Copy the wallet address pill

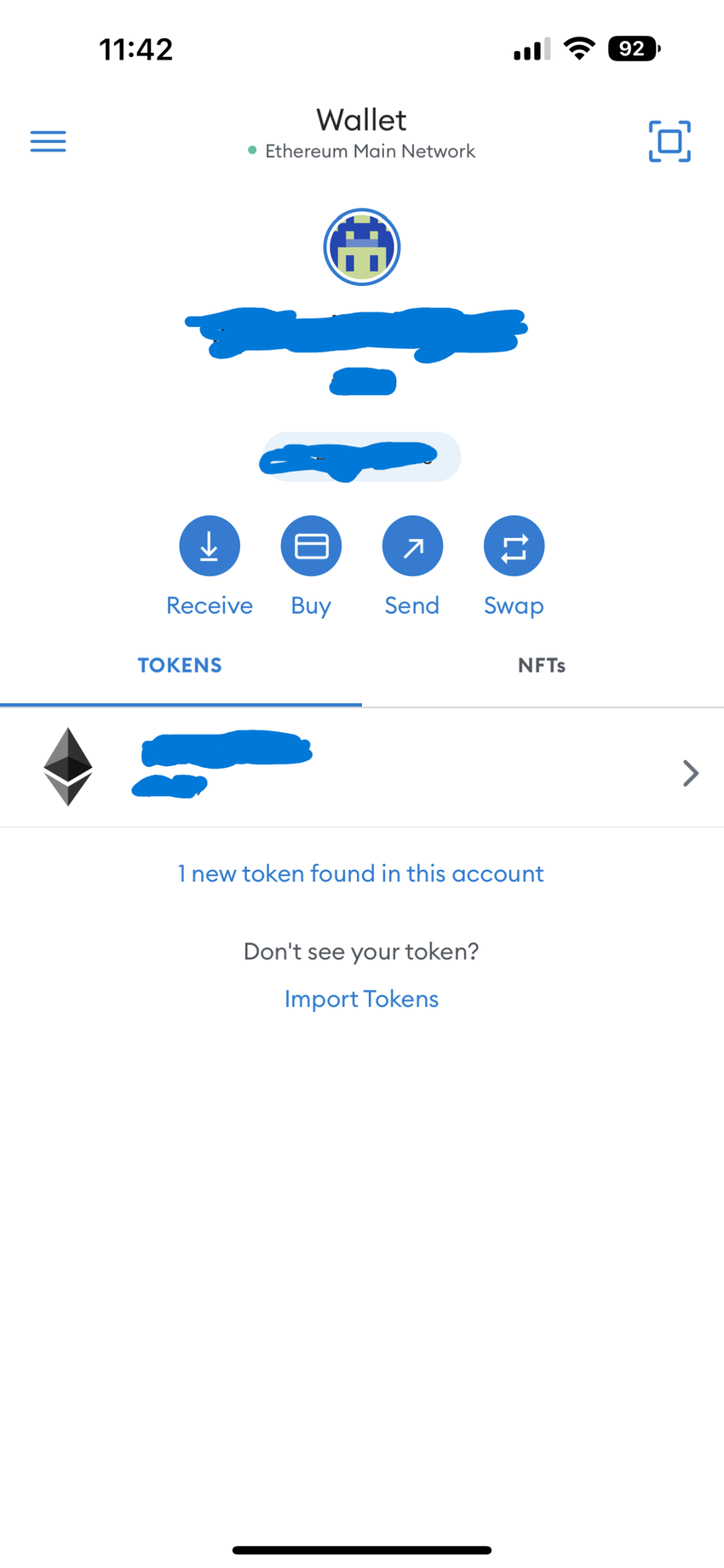pyautogui.click(x=362, y=457)
